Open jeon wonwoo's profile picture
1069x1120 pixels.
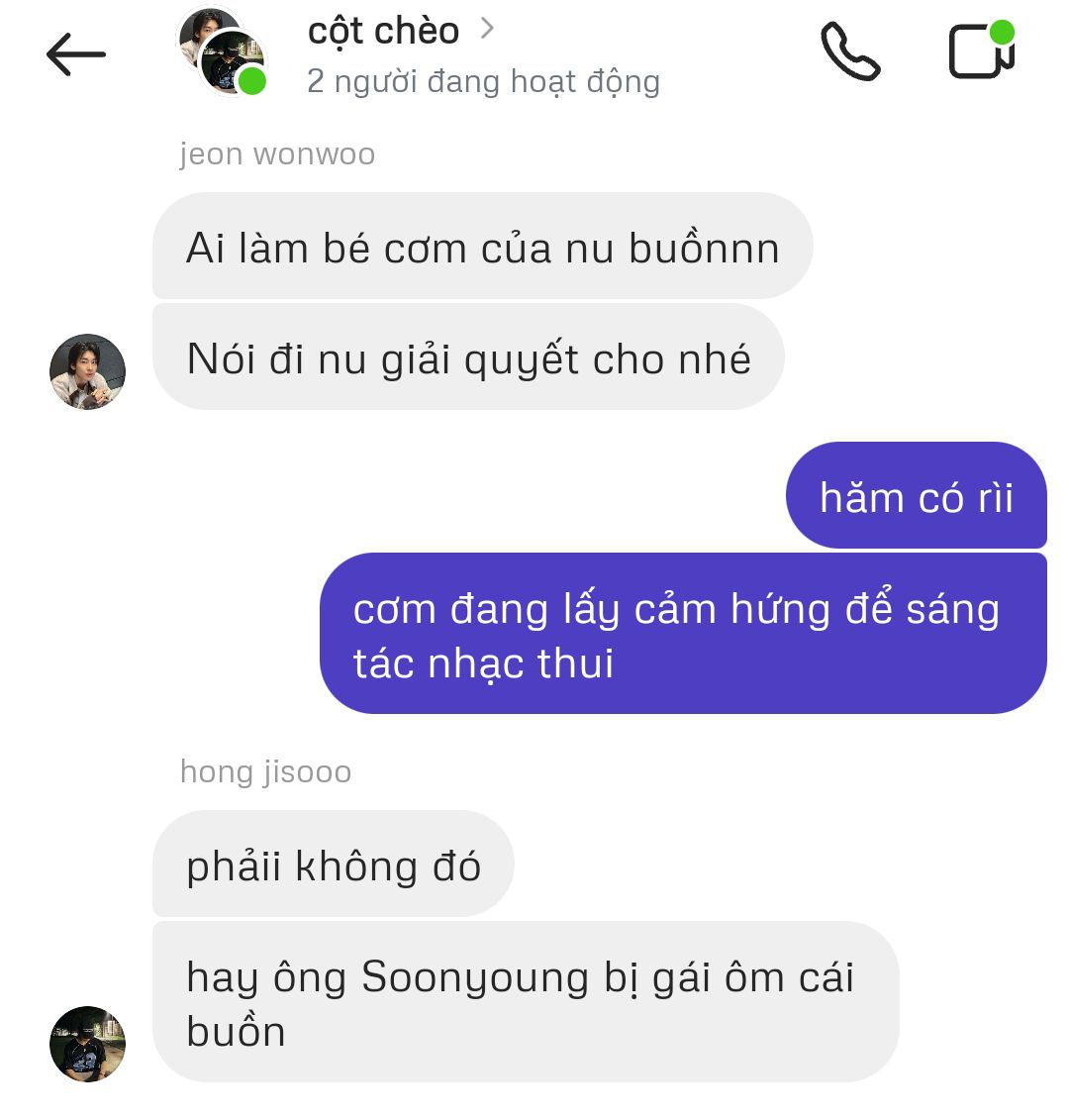tap(87, 371)
